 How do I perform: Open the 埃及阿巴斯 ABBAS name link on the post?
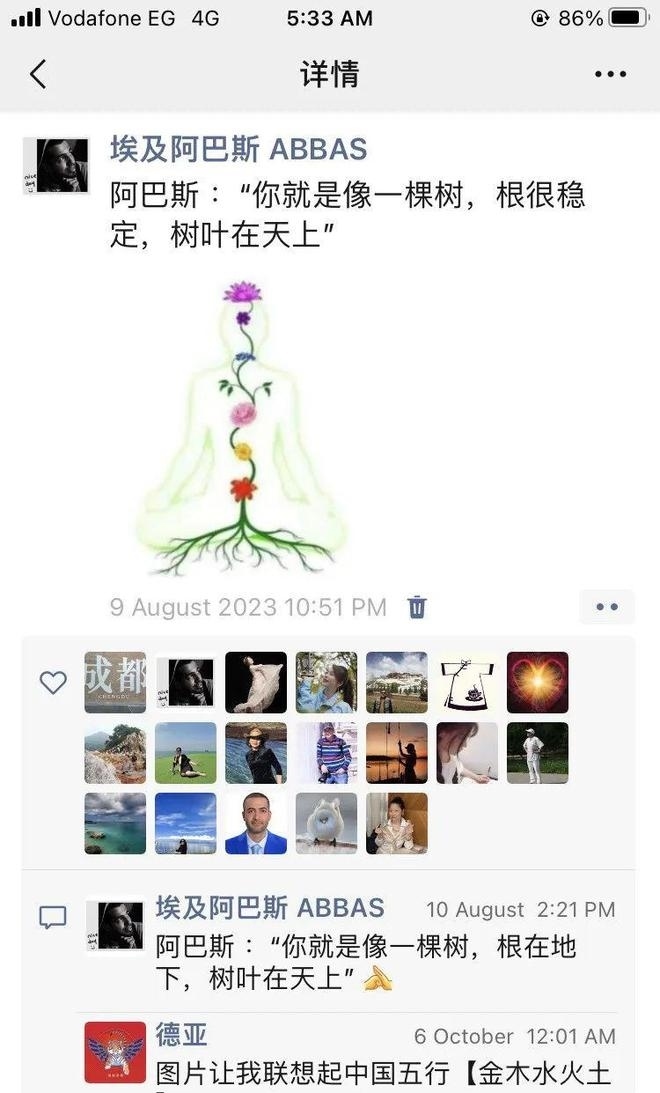pos(238,150)
